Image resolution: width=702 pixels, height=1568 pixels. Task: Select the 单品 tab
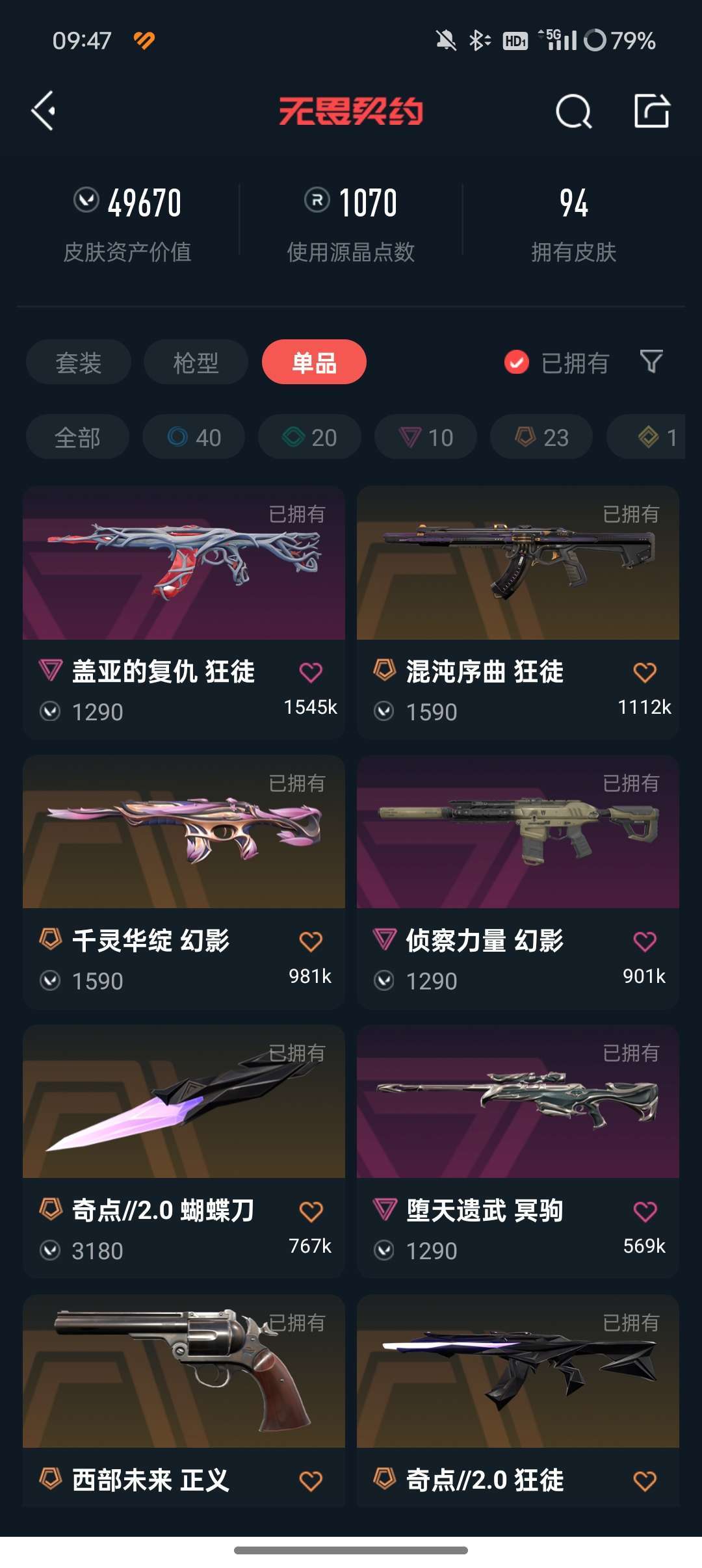click(x=314, y=362)
